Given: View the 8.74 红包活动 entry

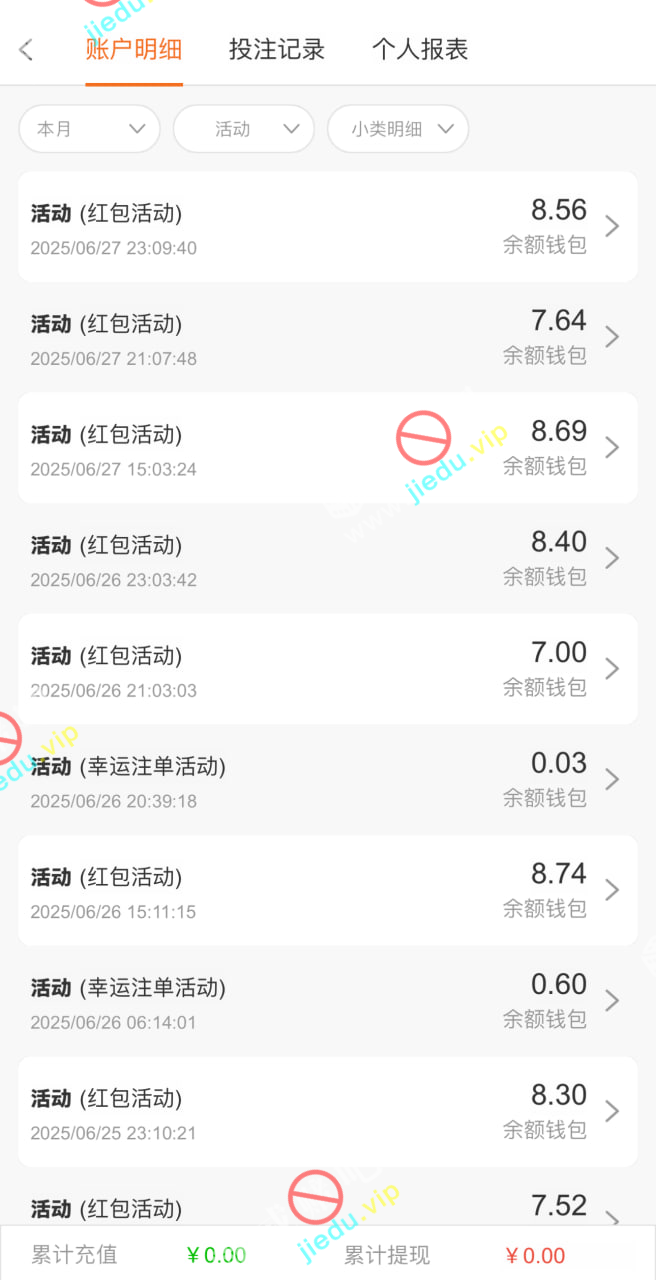Looking at the screenshot, I should click(x=328, y=890).
